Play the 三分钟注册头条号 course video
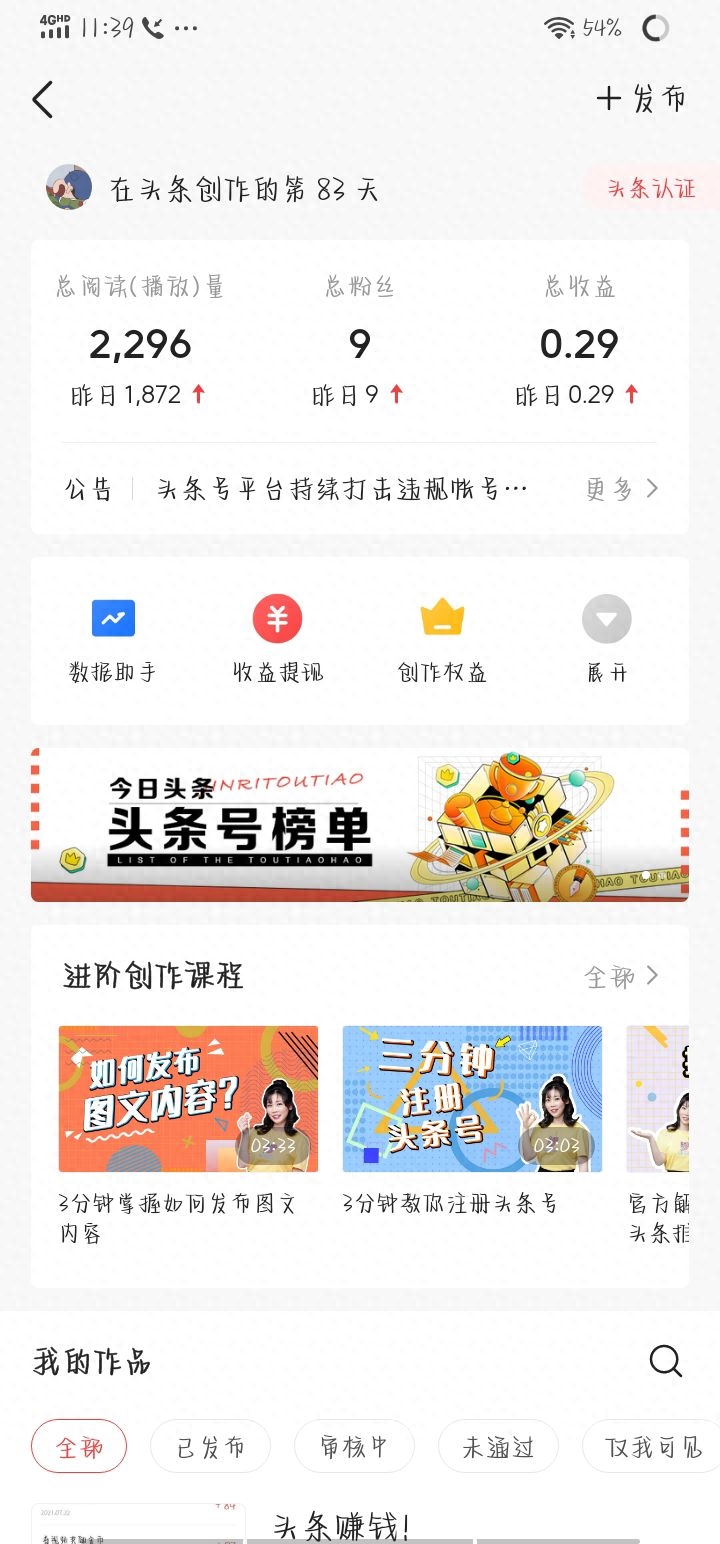The image size is (720, 1544). coord(472,1098)
